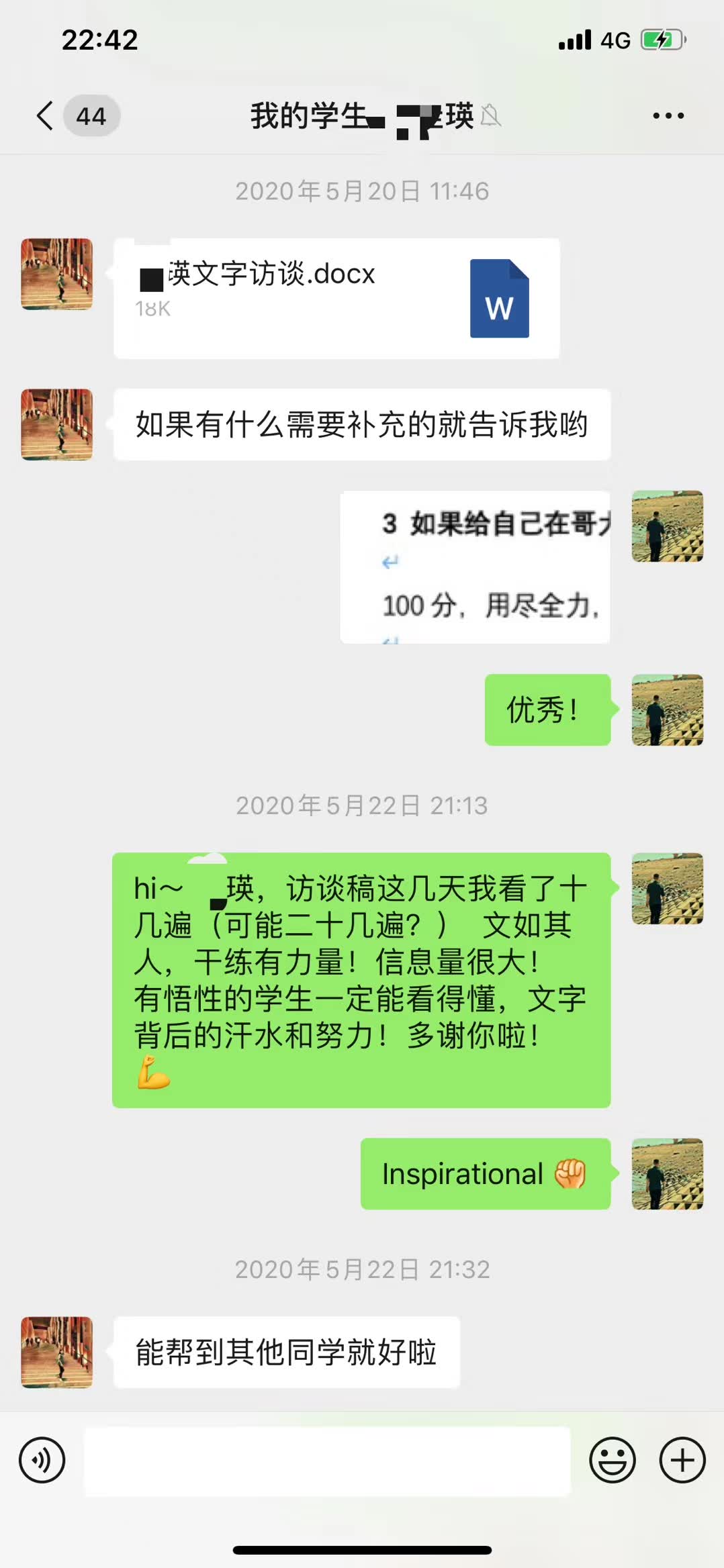Switch to voice message input

42,1460
